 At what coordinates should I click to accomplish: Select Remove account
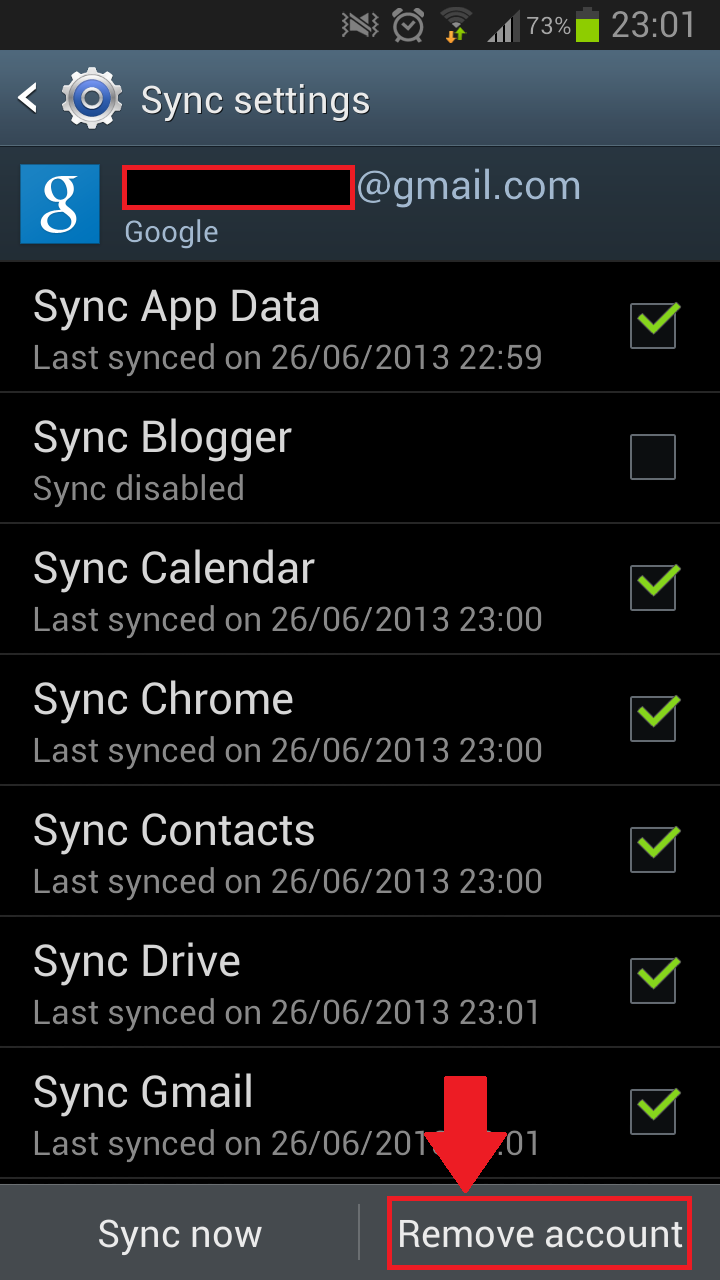click(540, 1234)
